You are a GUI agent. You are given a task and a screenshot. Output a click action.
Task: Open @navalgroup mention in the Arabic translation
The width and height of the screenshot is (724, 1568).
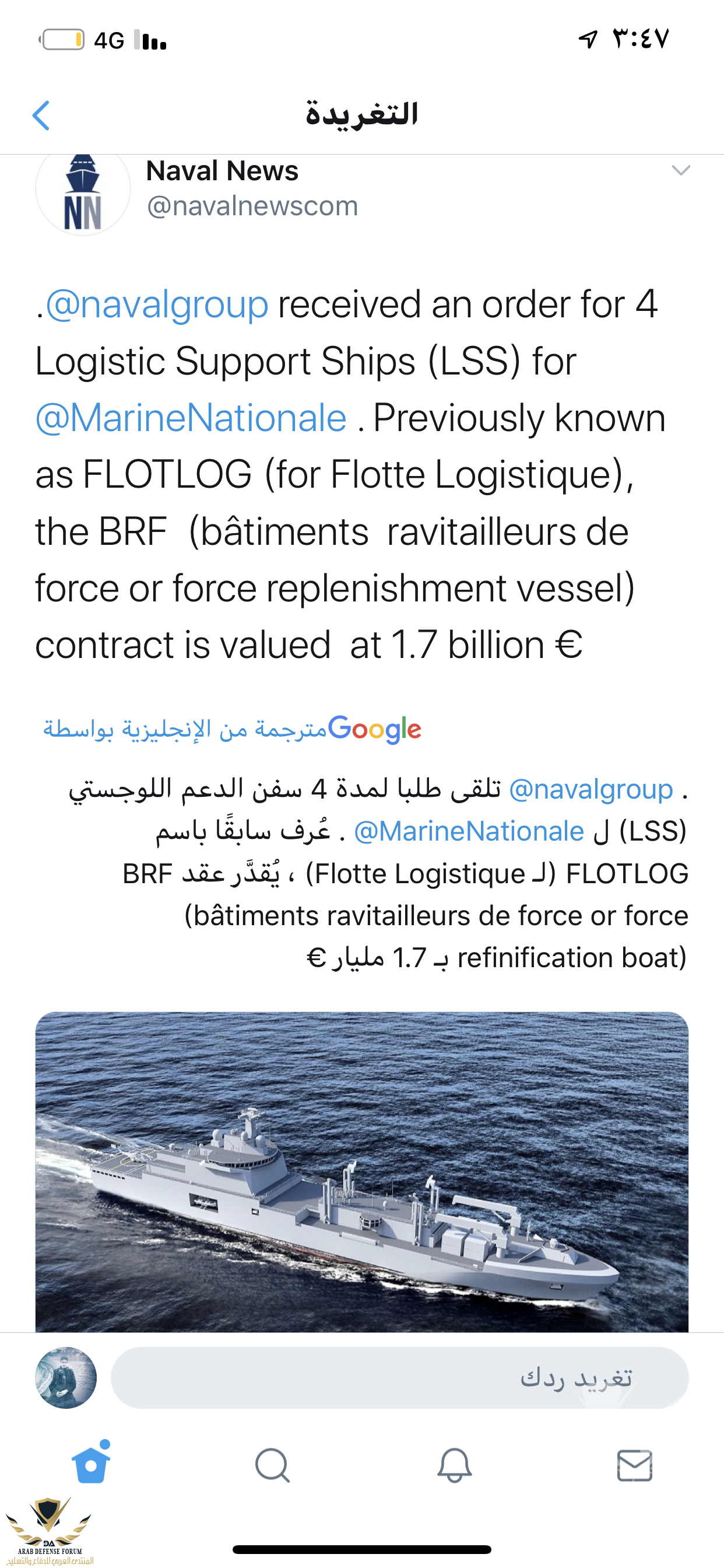pyautogui.click(x=591, y=789)
